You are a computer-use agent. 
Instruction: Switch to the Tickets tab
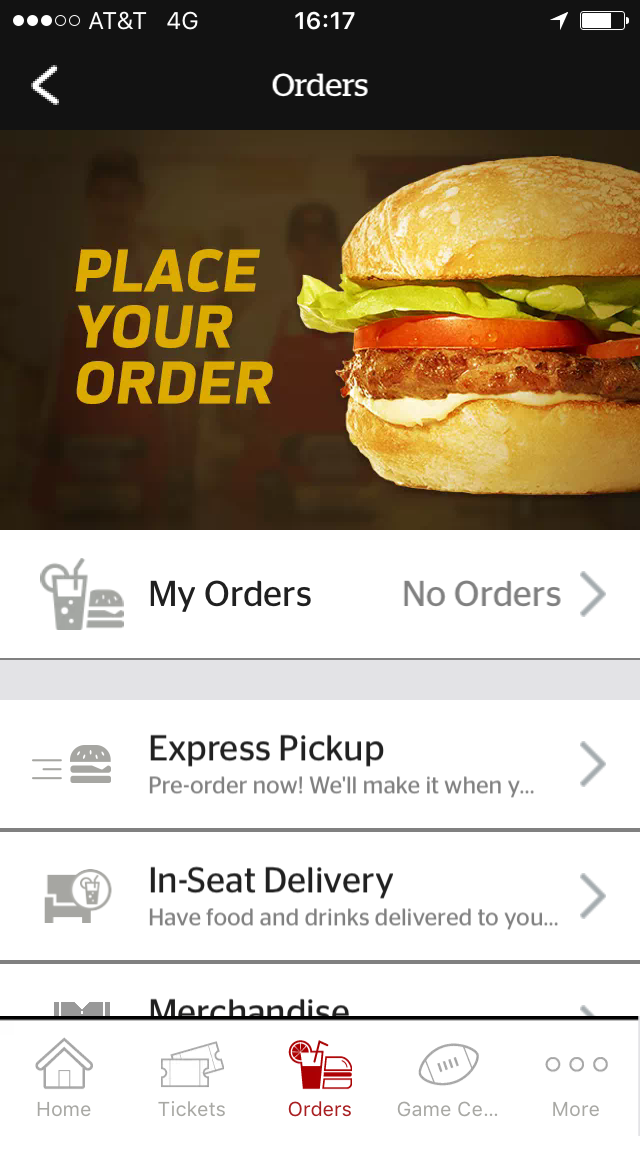pyautogui.click(x=192, y=1078)
